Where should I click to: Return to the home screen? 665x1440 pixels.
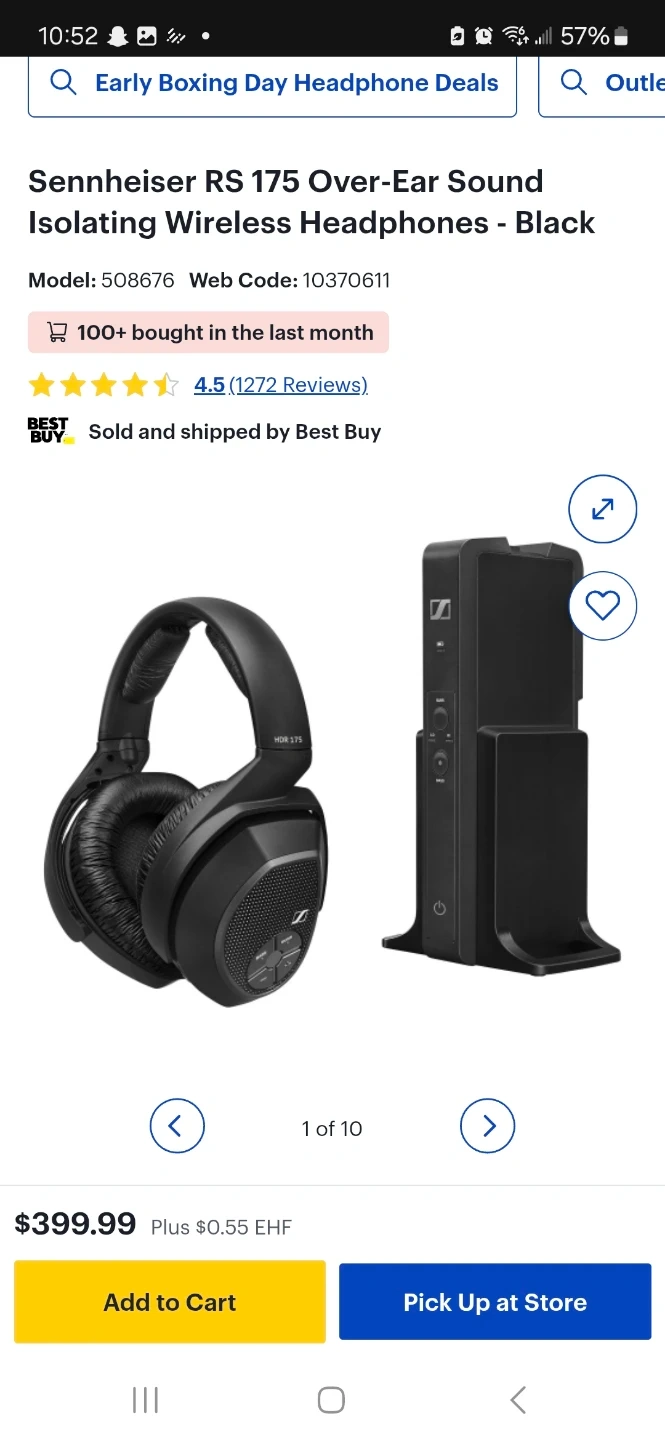point(331,1400)
